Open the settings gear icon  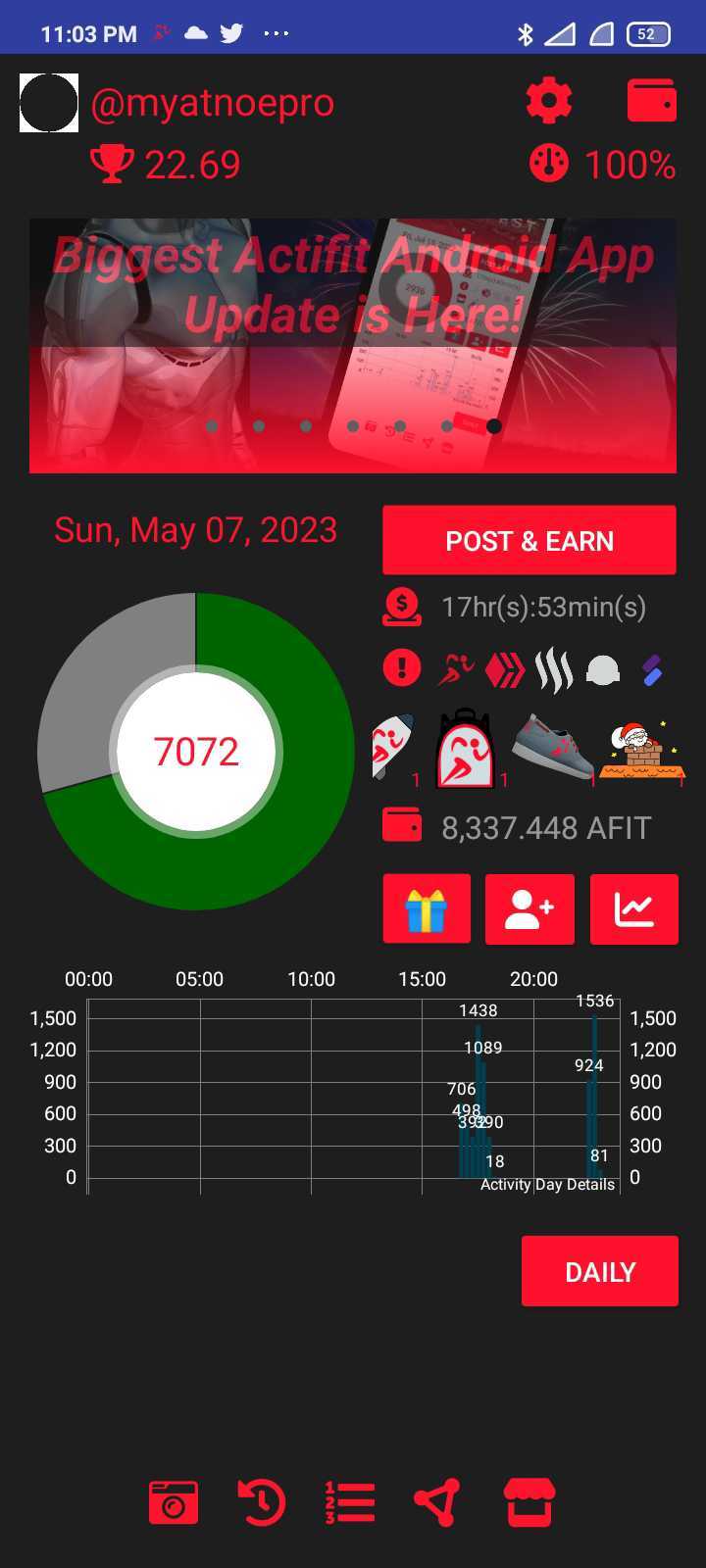549,101
